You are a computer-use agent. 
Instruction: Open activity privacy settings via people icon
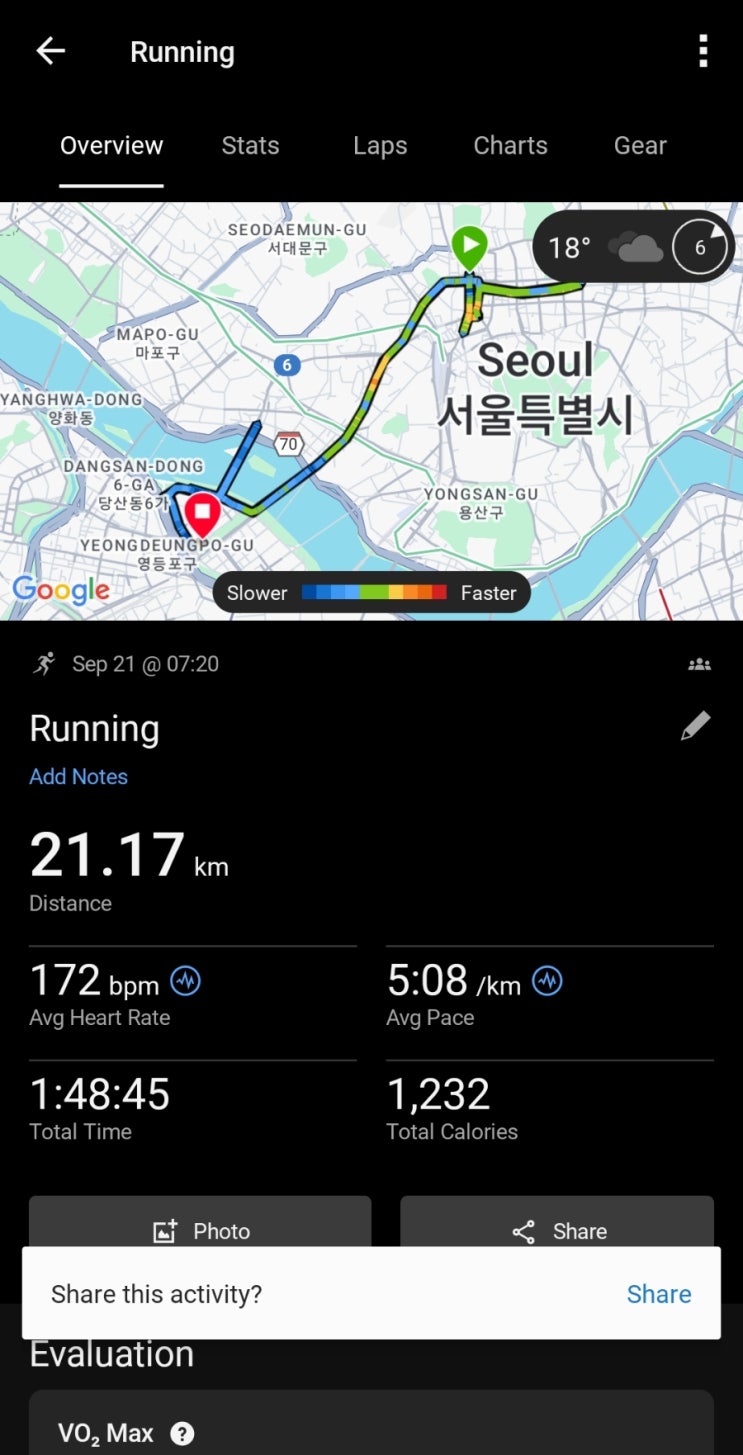(x=700, y=663)
